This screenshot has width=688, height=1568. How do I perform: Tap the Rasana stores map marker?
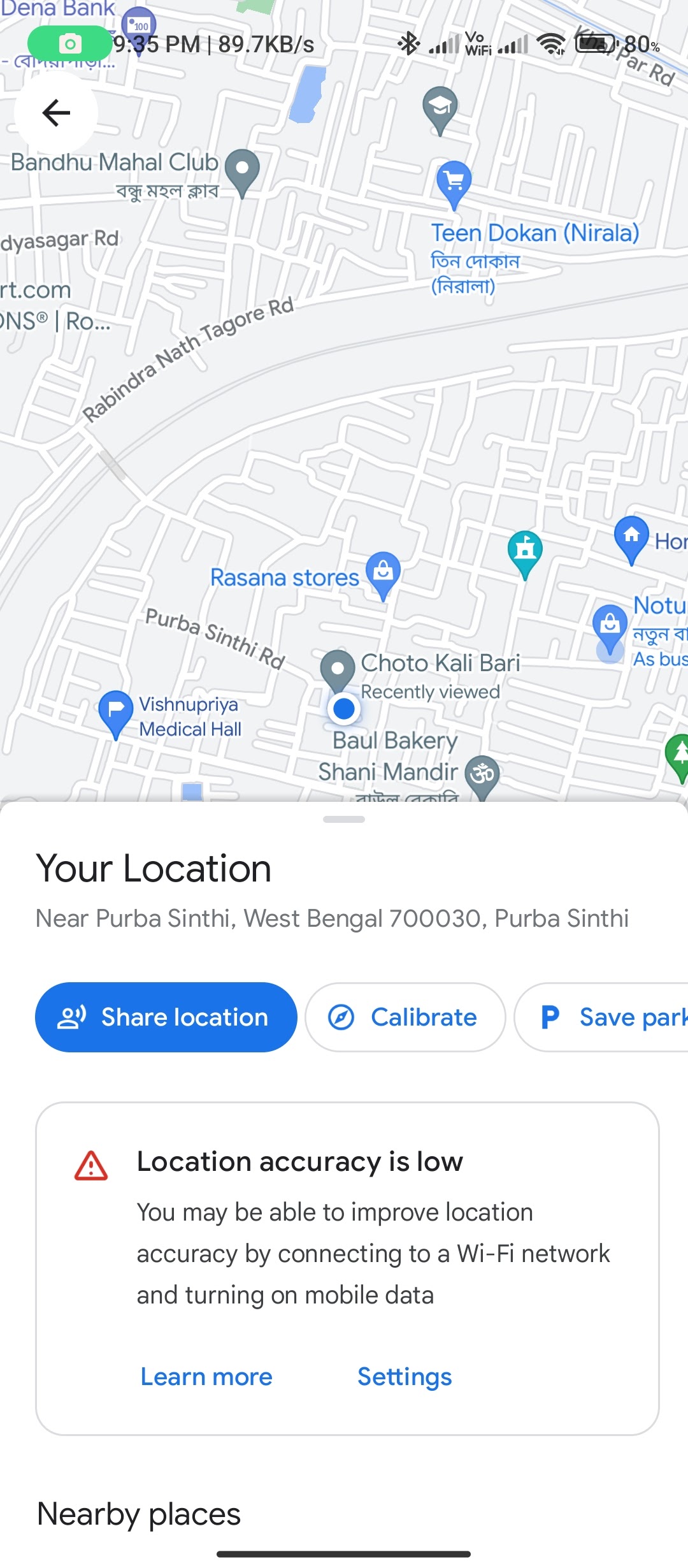(383, 572)
